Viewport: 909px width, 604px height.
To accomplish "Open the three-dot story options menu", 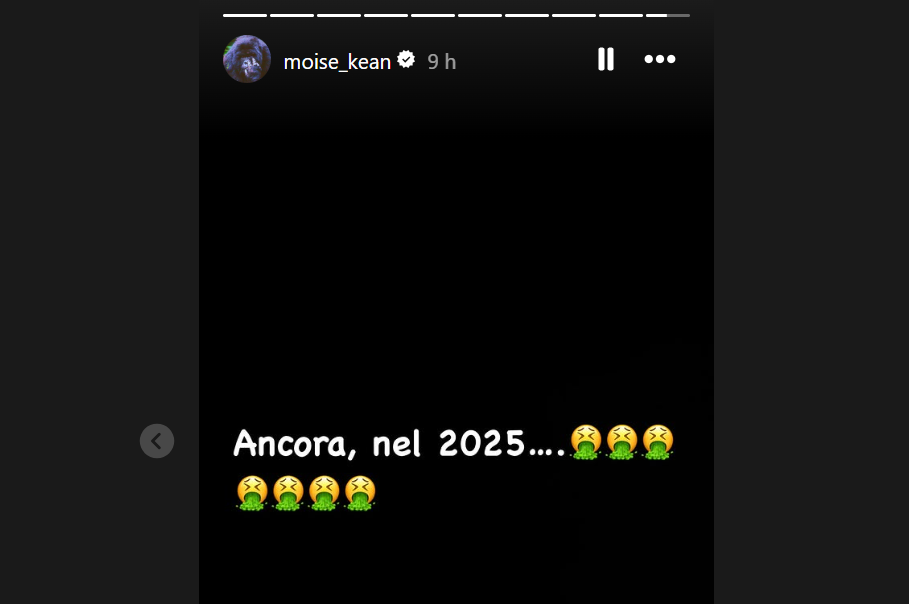I will click(x=660, y=60).
